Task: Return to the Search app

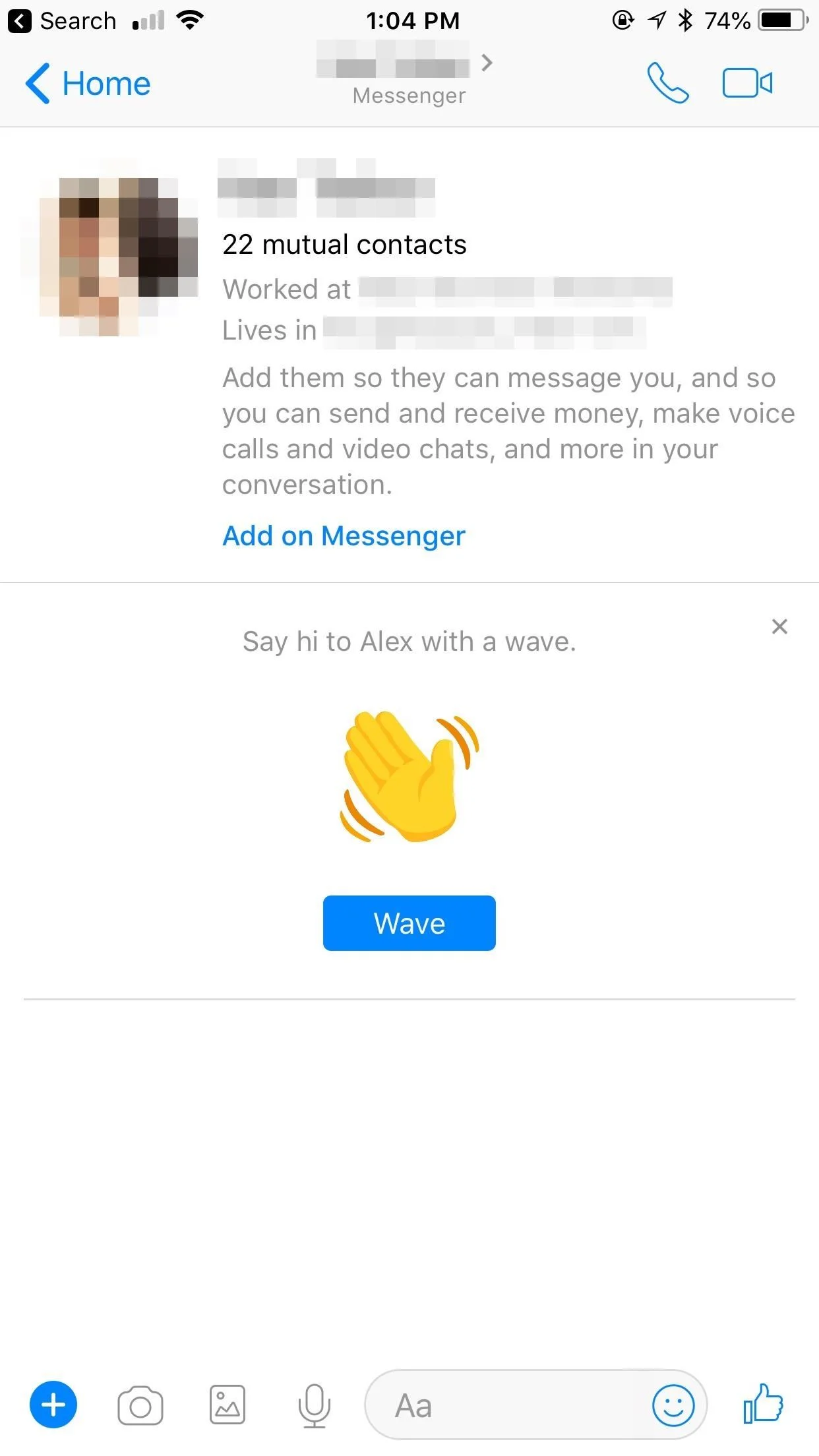Action: [x=63, y=21]
